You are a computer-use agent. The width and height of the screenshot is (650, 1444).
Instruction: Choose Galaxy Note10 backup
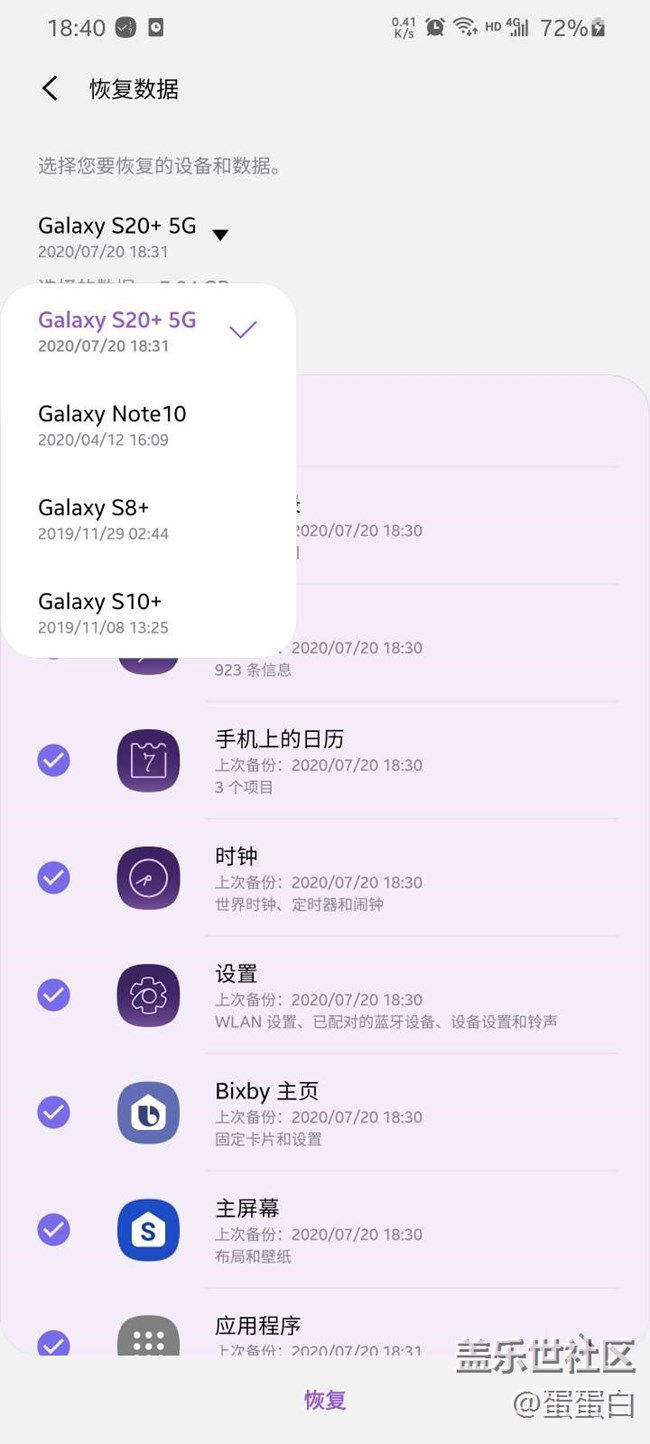point(148,425)
